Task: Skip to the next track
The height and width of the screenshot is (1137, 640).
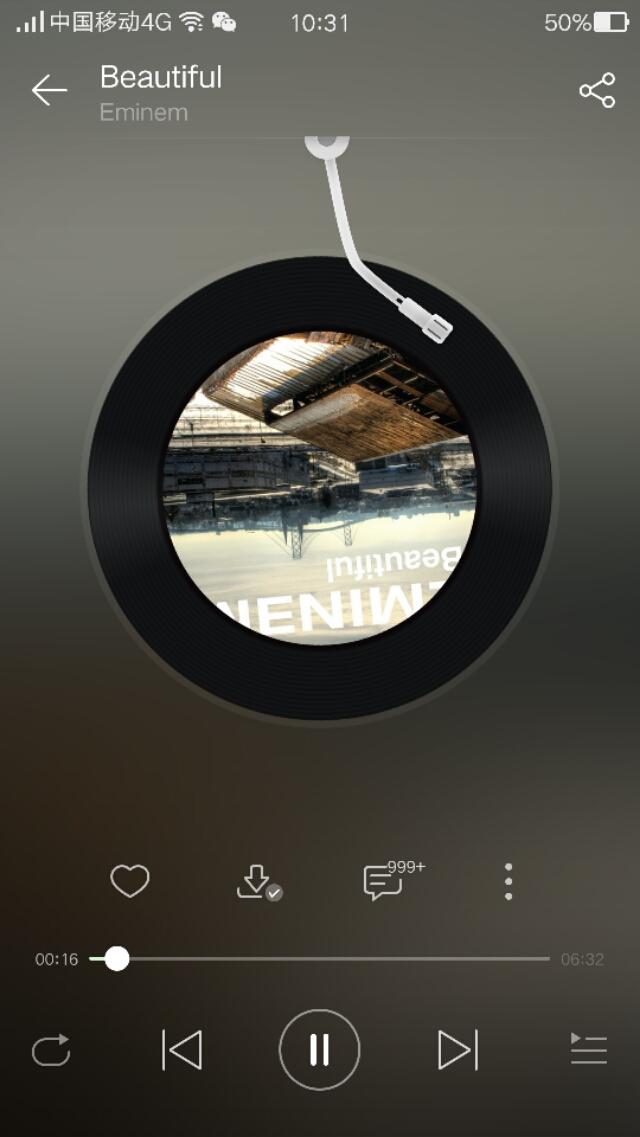Action: pos(457,1050)
